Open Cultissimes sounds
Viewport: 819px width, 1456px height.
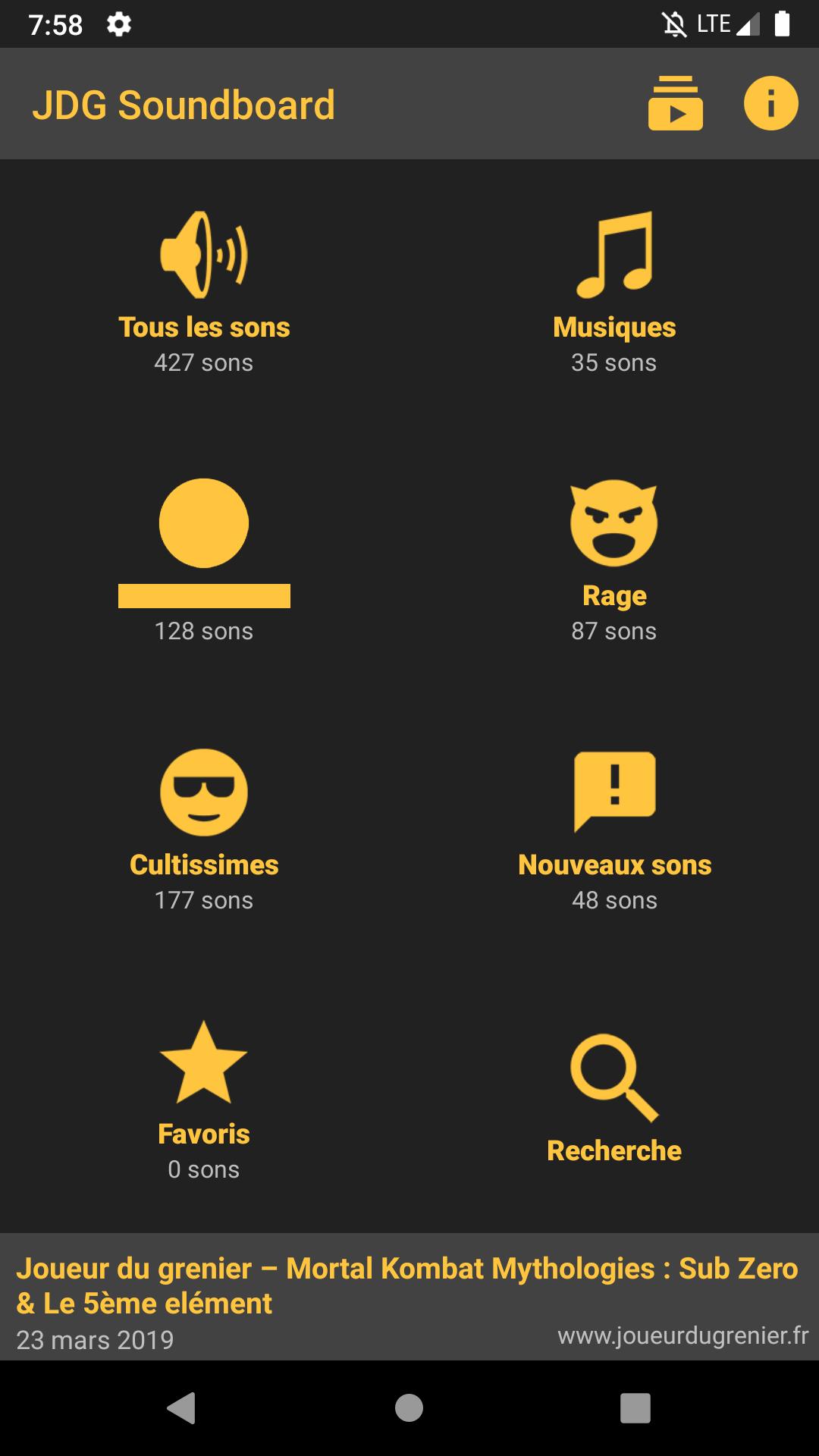click(204, 830)
